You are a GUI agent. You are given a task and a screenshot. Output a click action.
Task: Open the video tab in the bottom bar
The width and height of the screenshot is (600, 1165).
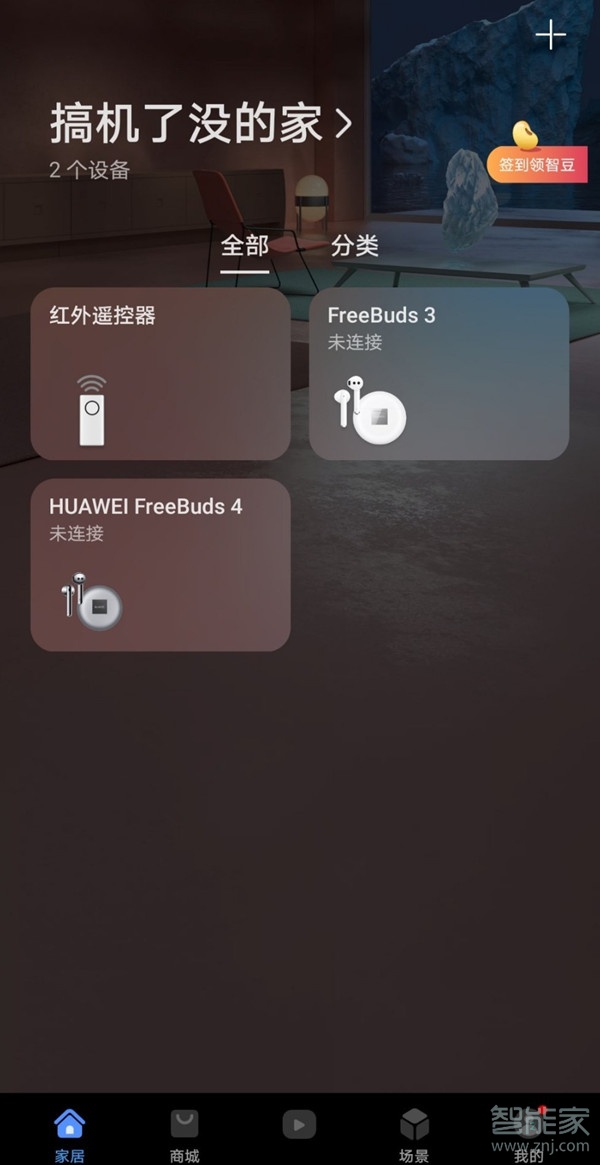tap(299, 1127)
